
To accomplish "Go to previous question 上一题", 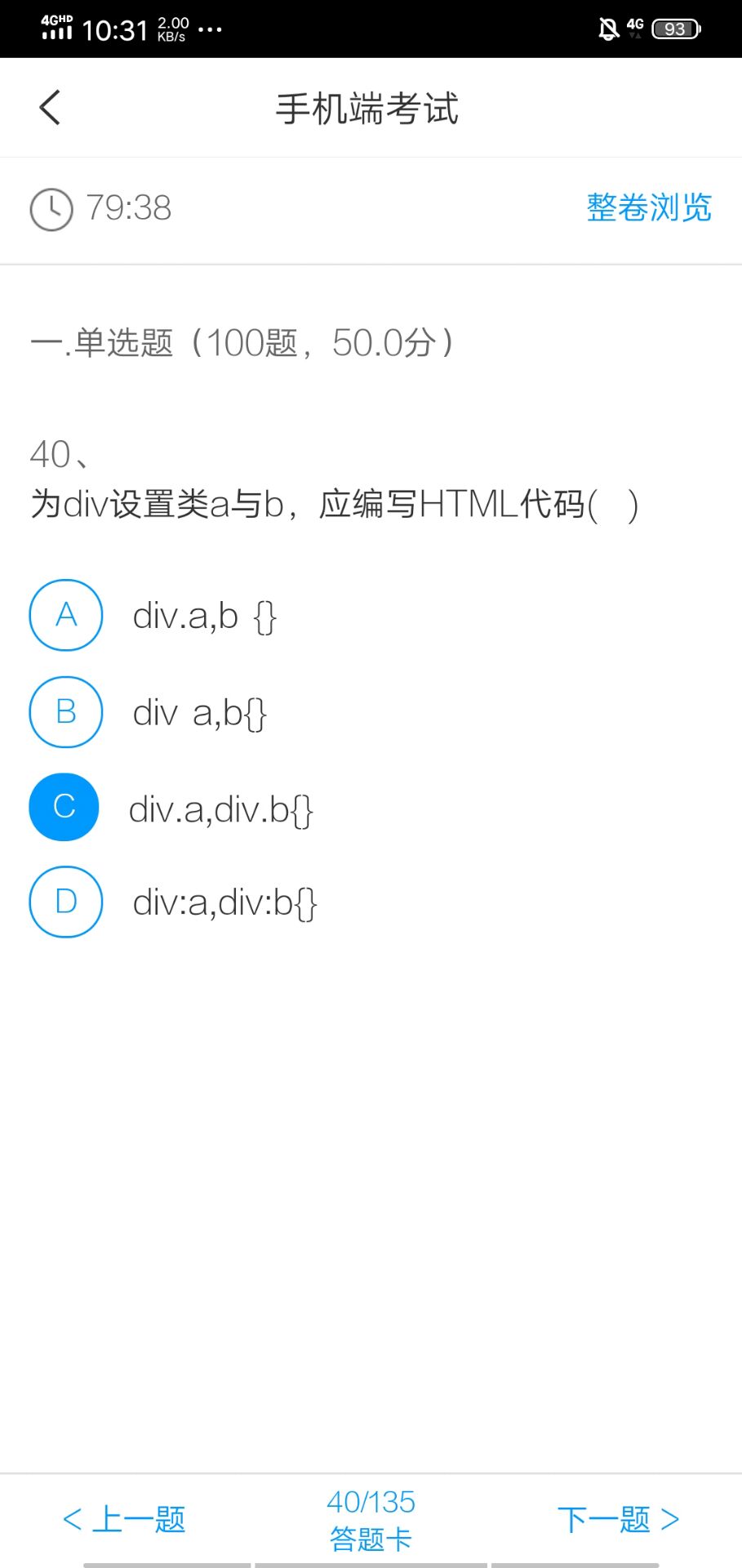I will pyautogui.click(x=125, y=1520).
